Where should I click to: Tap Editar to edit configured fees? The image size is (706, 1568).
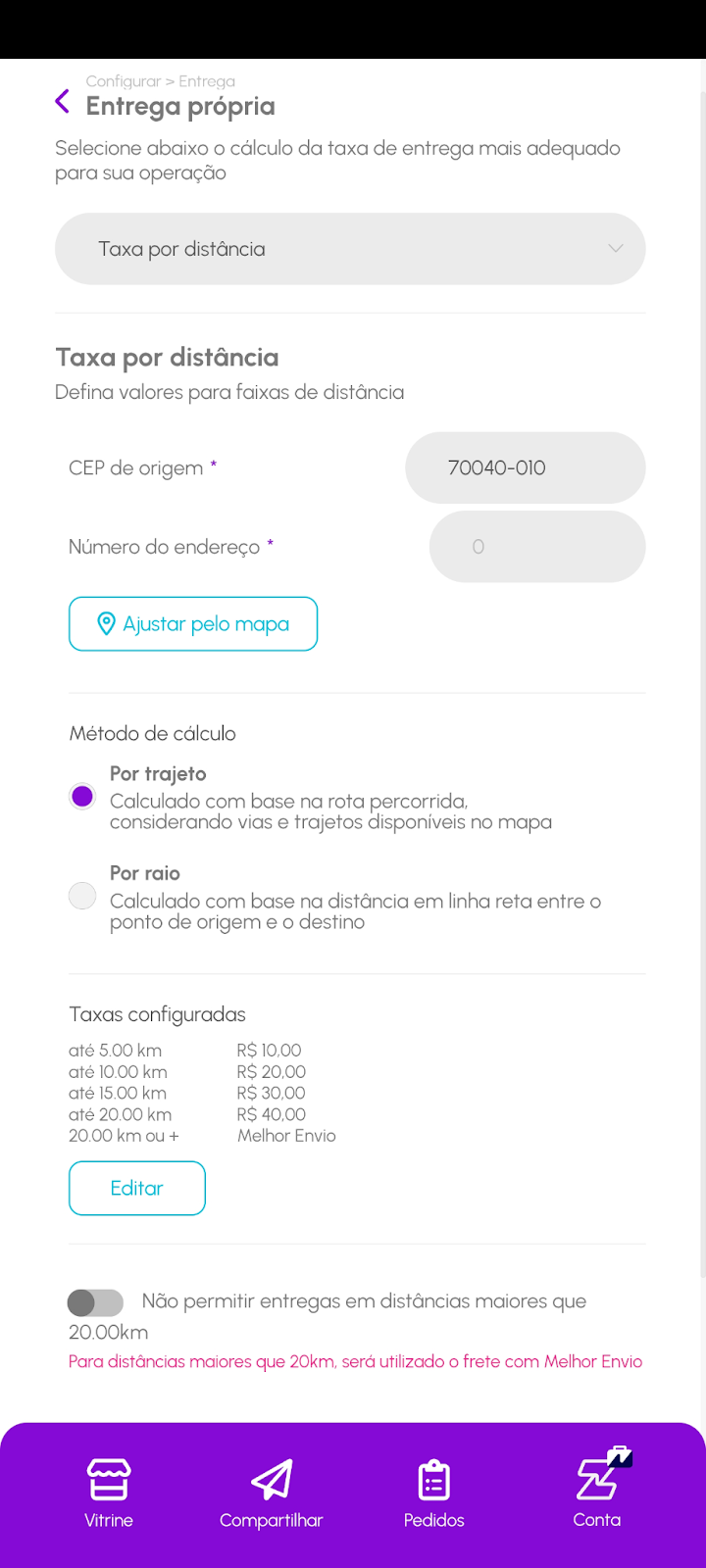pyautogui.click(x=137, y=1188)
